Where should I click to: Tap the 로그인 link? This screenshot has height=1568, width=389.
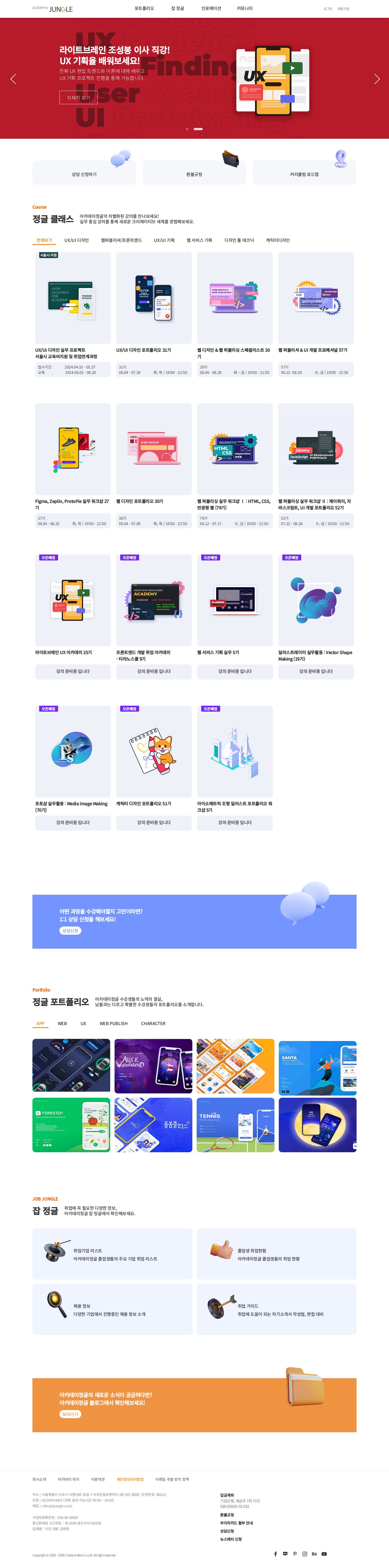[x=327, y=9]
